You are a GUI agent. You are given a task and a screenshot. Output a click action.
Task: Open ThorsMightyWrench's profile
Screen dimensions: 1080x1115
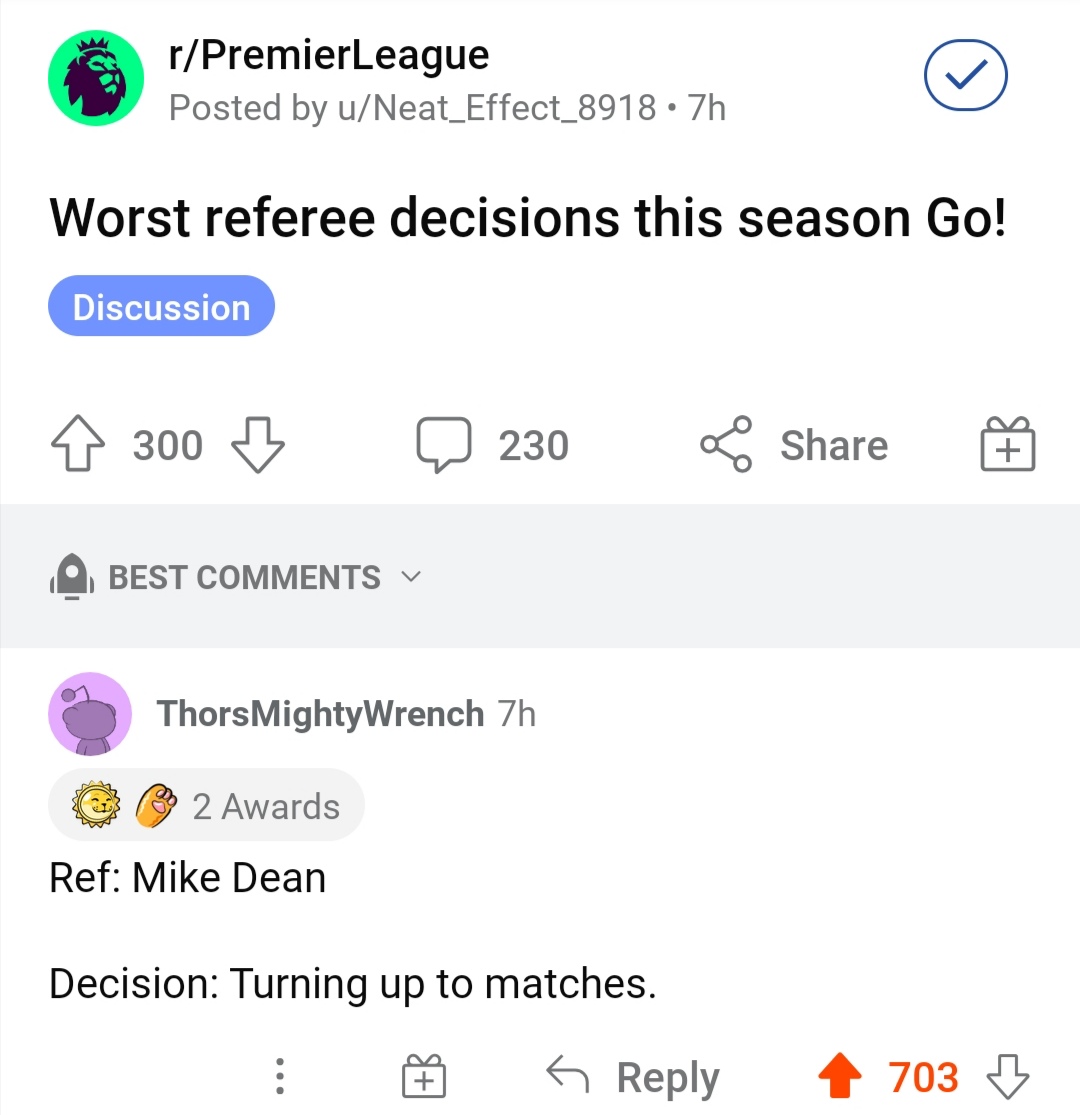pyautogui.click(x=320, y=713)
